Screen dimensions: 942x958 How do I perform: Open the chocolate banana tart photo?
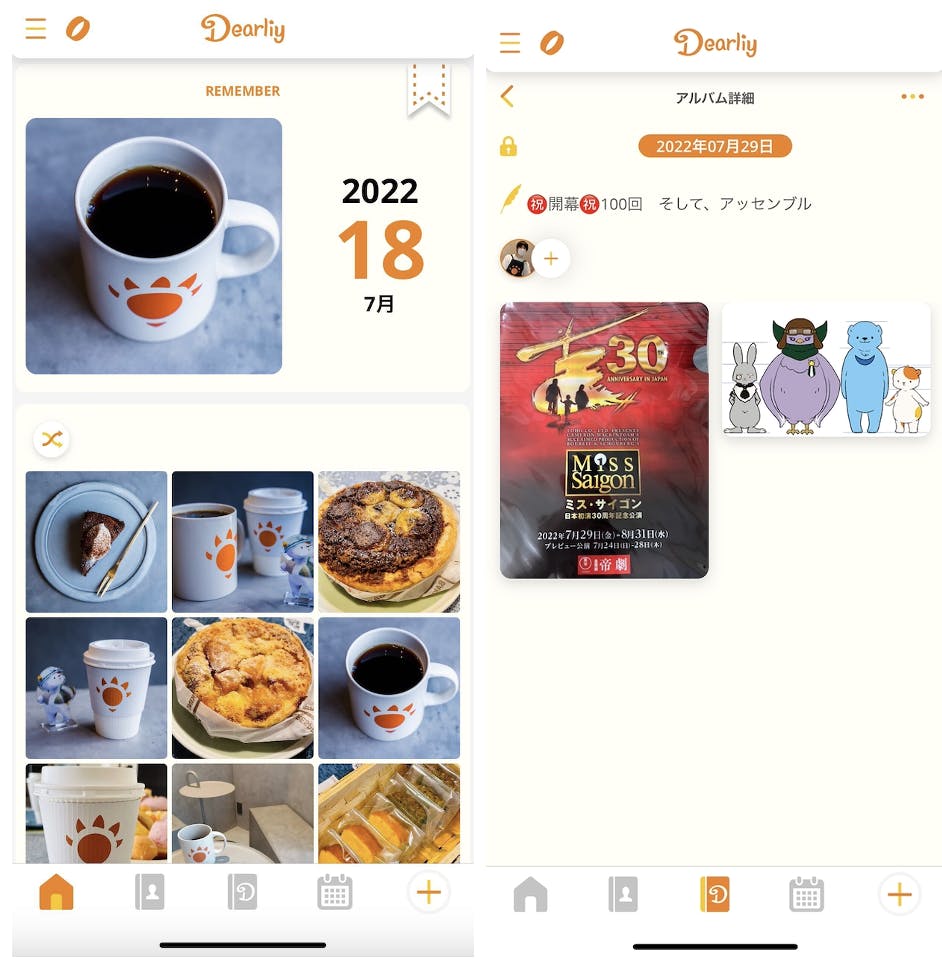click(389, 541)
